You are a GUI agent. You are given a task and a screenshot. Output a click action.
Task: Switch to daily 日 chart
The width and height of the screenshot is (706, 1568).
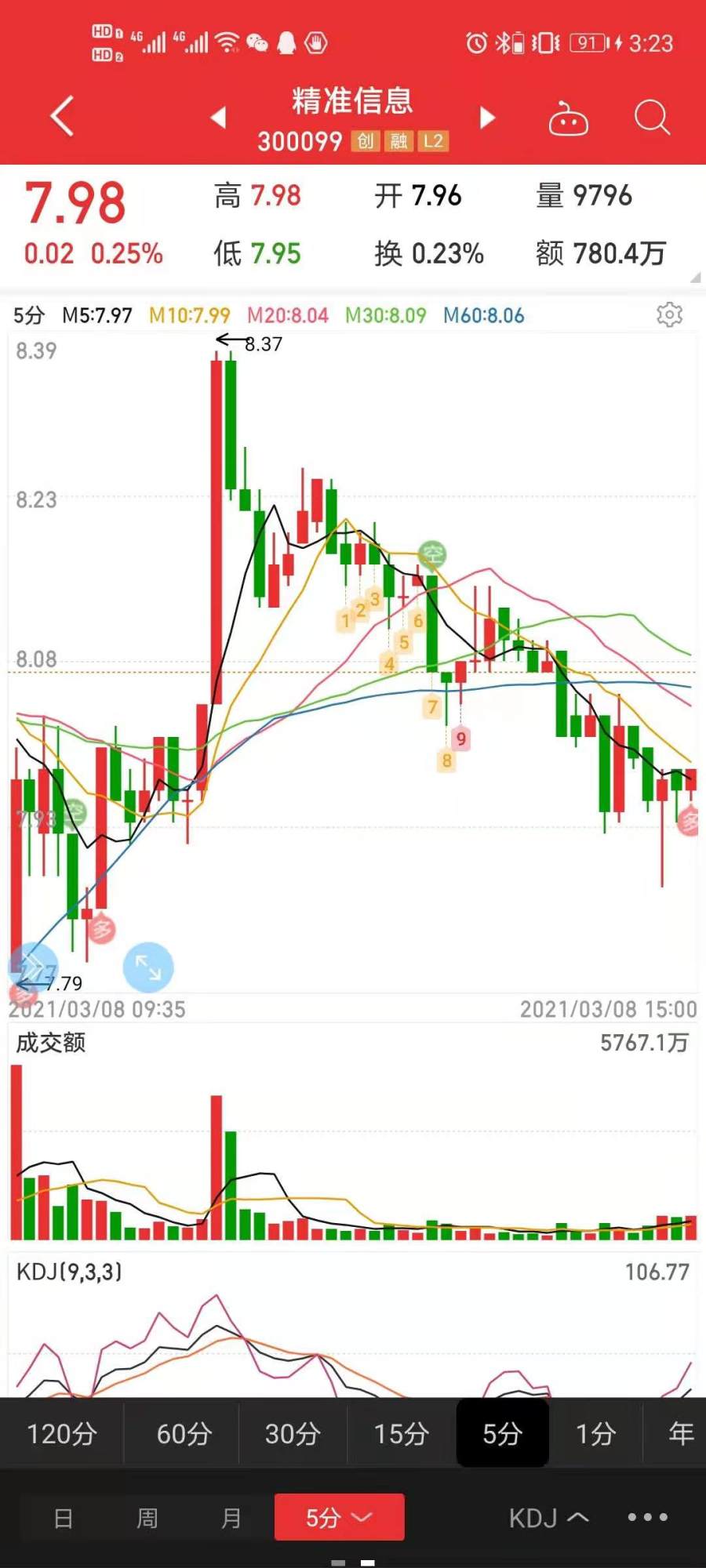(64, 1519)
